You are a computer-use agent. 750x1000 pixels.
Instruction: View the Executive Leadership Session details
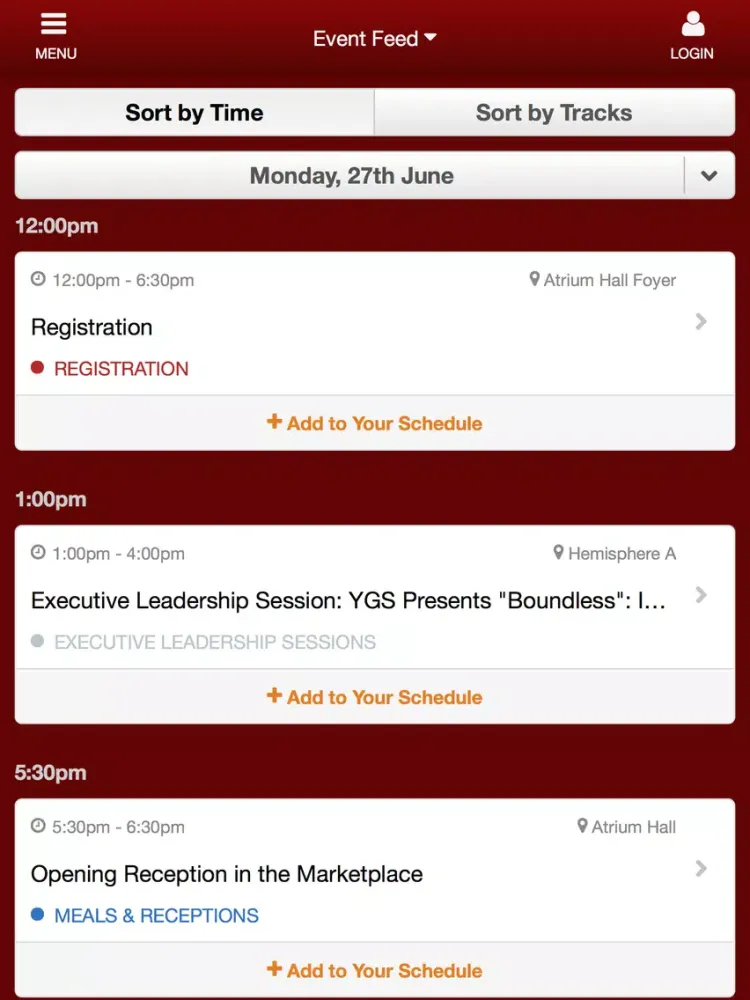coord(375,600)
